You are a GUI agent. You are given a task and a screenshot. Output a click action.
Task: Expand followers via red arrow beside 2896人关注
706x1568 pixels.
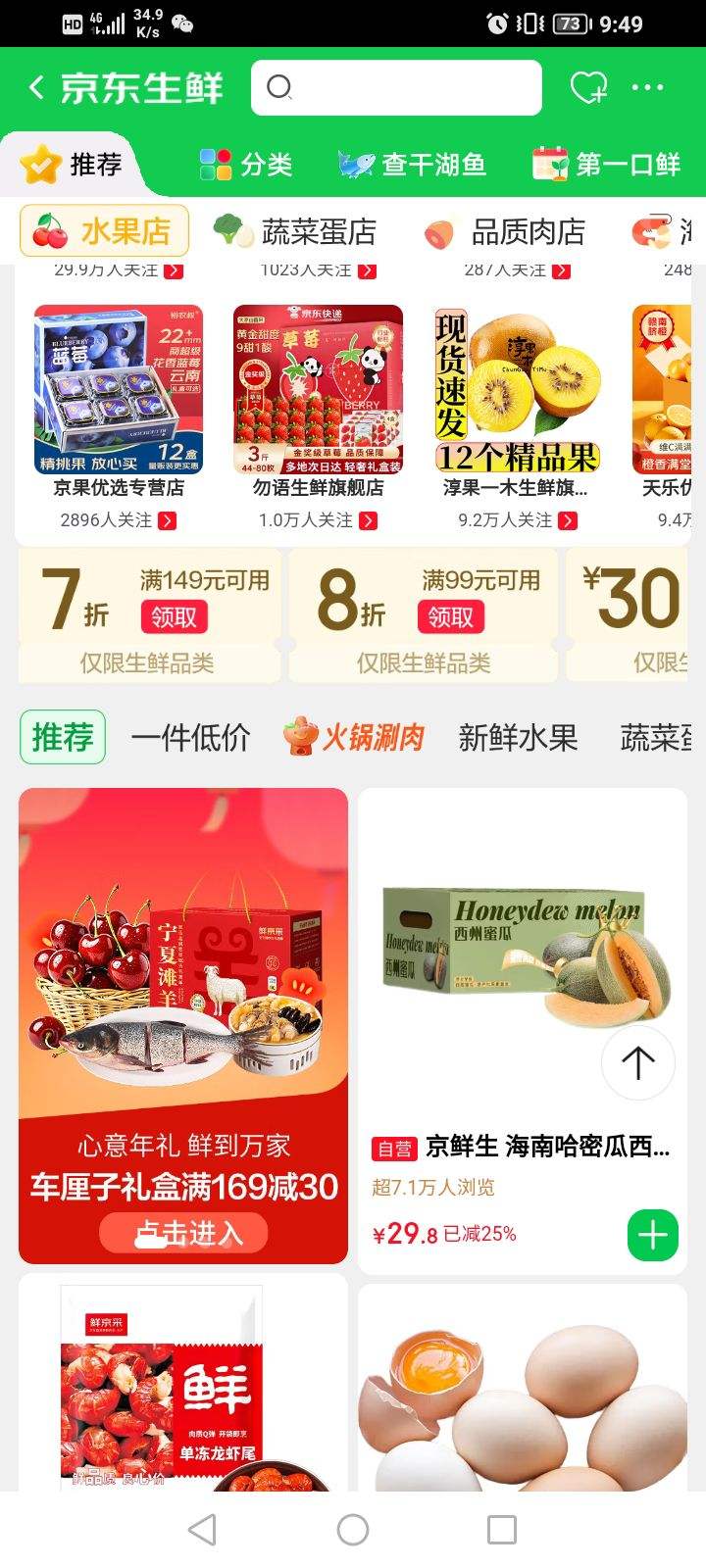pyautogui.click(x=169, y=520)
